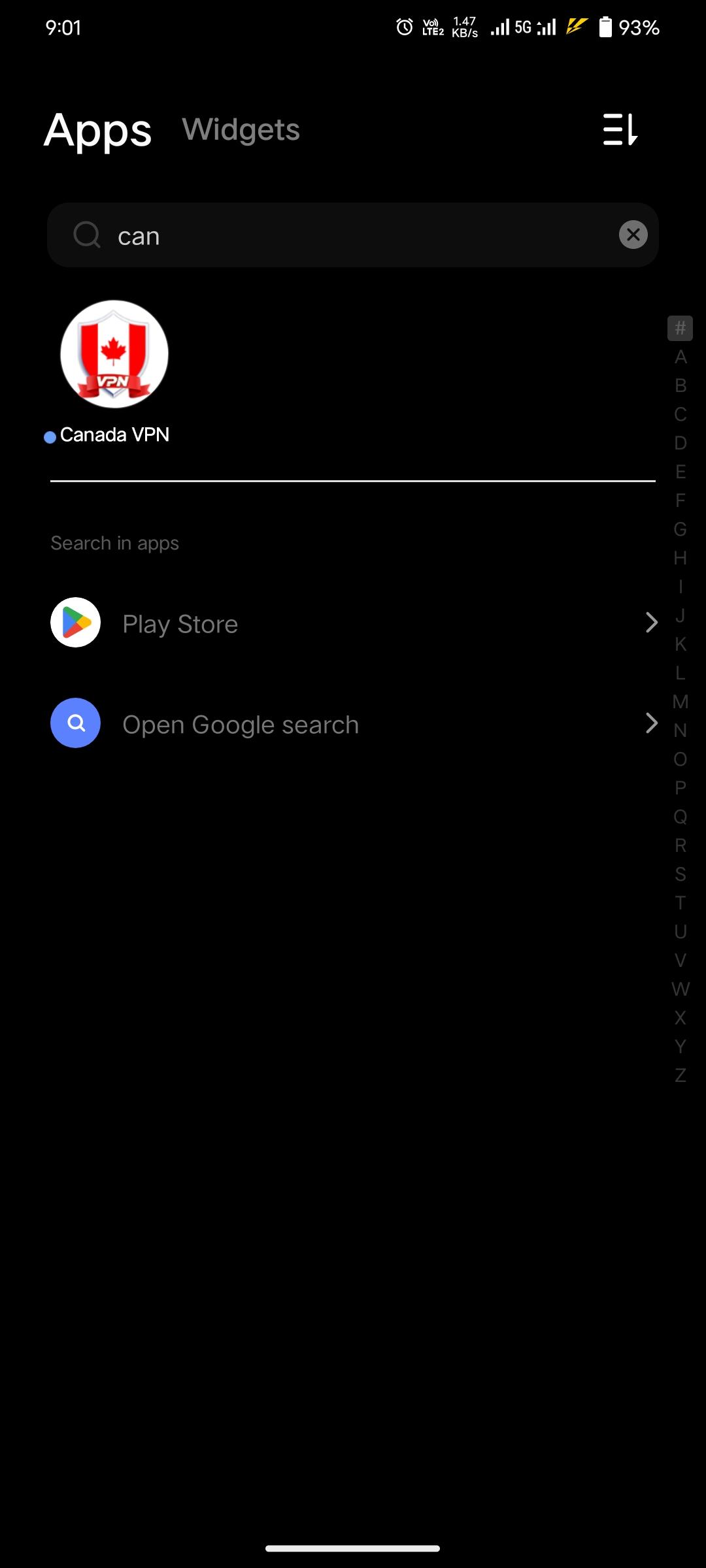The height and width of the screenshot is (1568, 706).
Task: Tap the search field containing 'can'
Action: coord(353,235)
